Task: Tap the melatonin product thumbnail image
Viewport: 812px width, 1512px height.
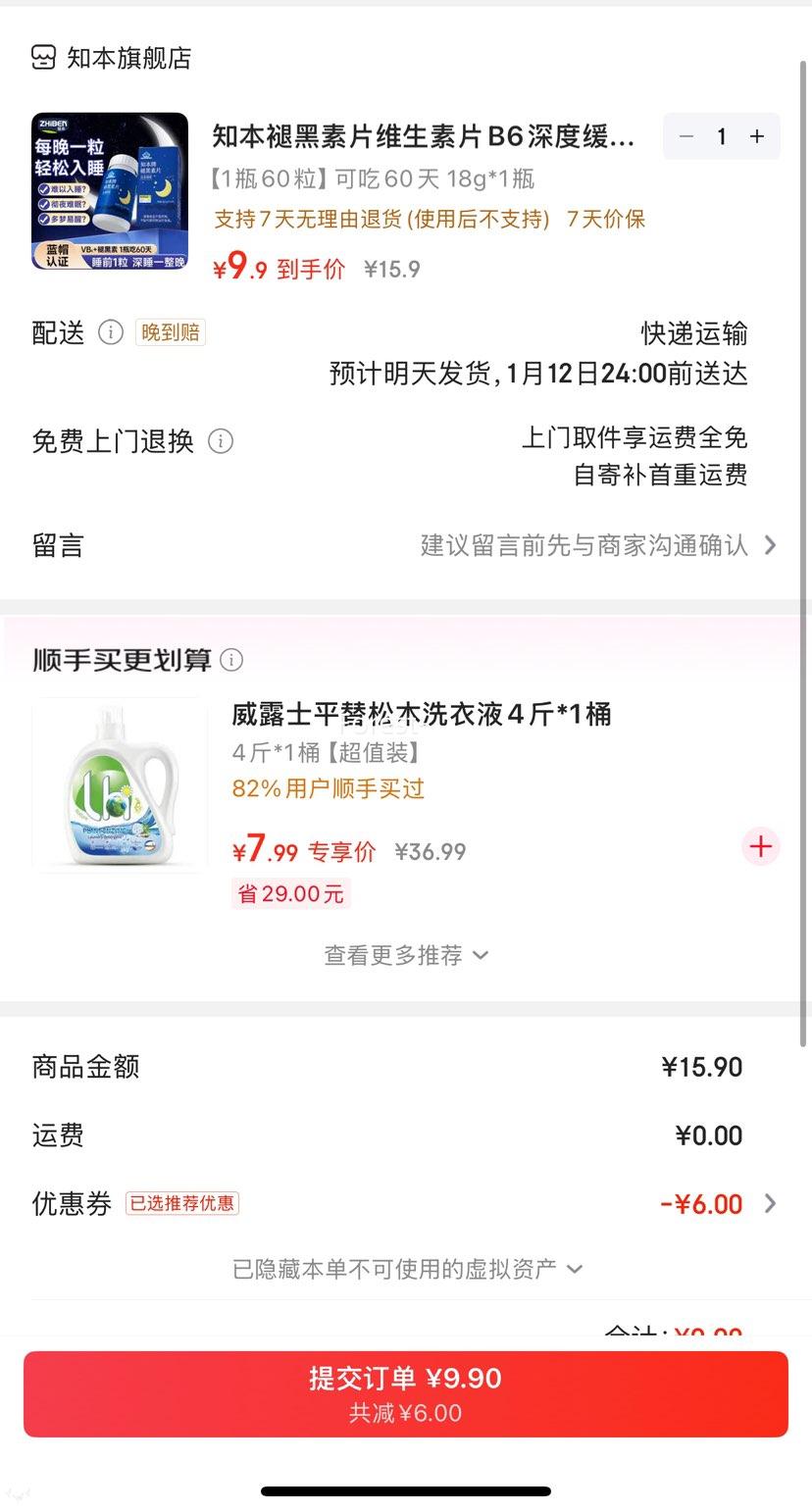Action: 109,190
